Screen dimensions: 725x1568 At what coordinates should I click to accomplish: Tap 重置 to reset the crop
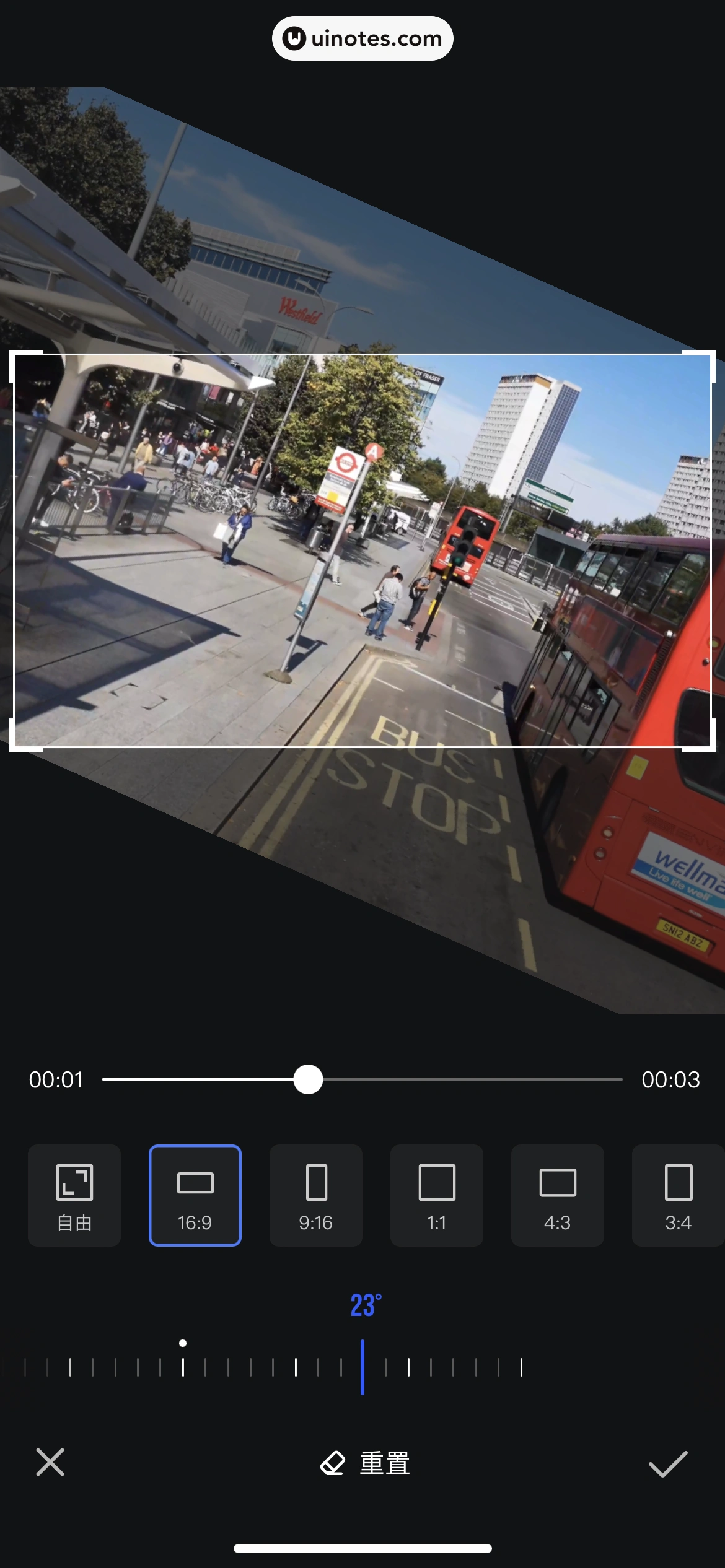click(x=365, y=1463)
